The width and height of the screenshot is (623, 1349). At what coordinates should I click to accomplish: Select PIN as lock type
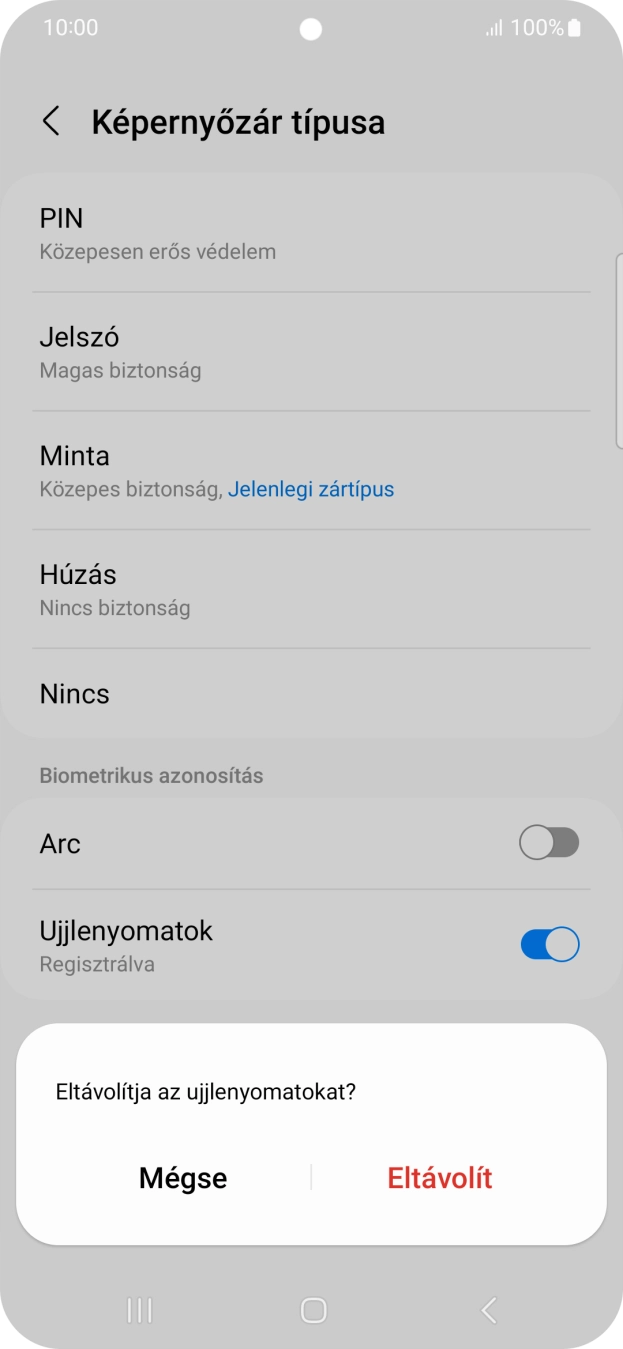coord(310,233)
